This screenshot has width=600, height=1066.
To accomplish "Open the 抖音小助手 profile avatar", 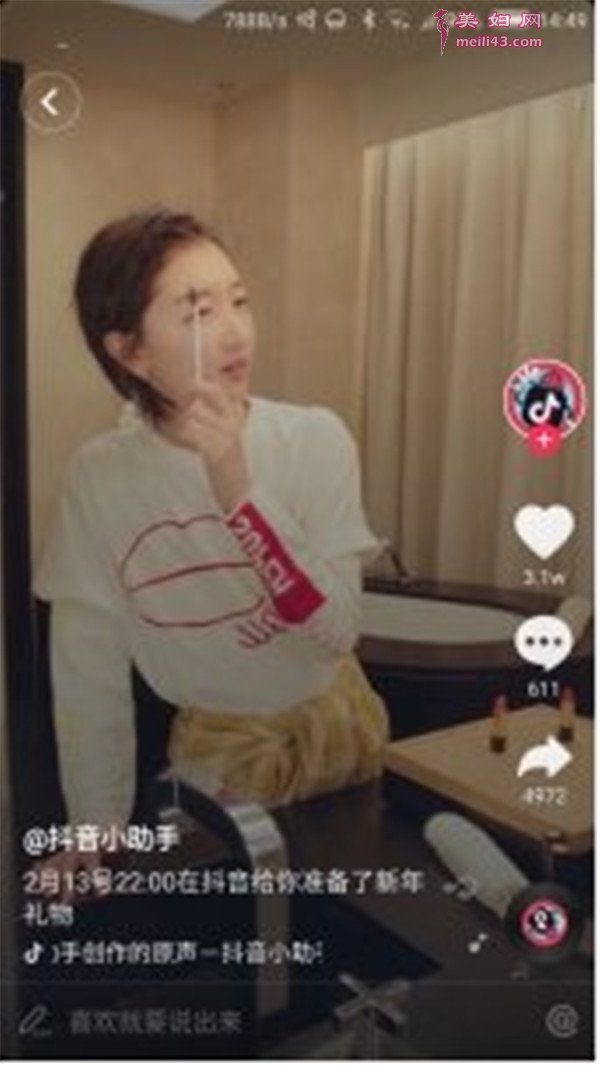I will tap(544, 399).
